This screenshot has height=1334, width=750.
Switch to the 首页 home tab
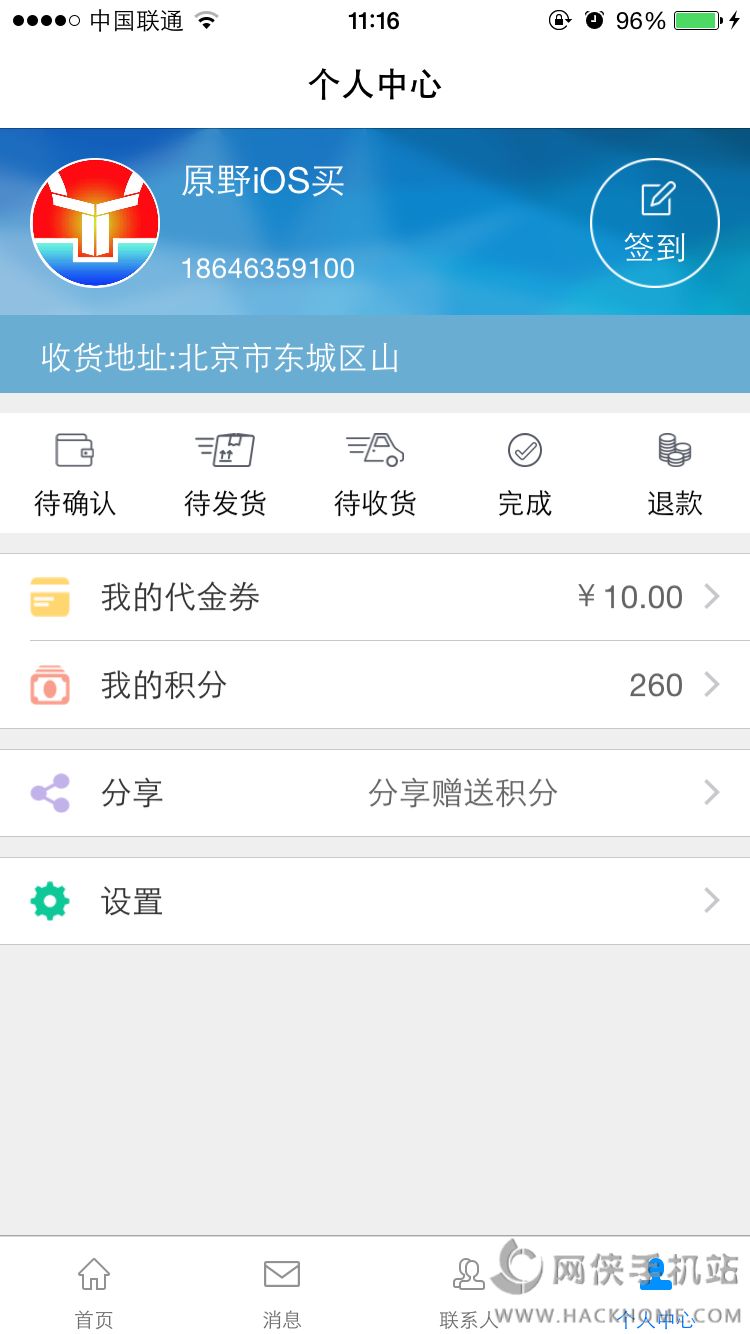[x=94, y=1290]
